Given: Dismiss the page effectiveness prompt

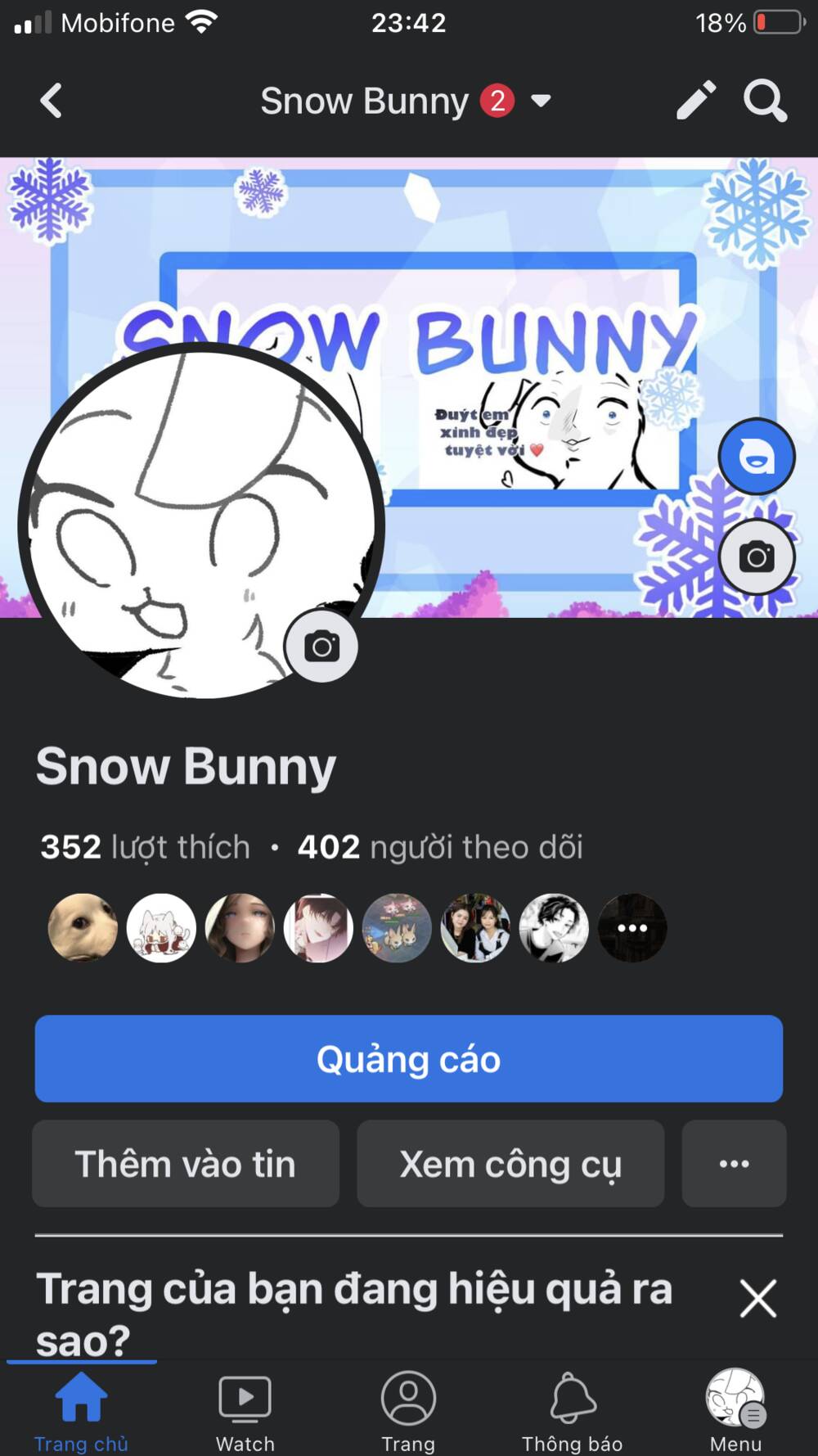Looking at the screenshot, I should click(x=756, y=1298).
